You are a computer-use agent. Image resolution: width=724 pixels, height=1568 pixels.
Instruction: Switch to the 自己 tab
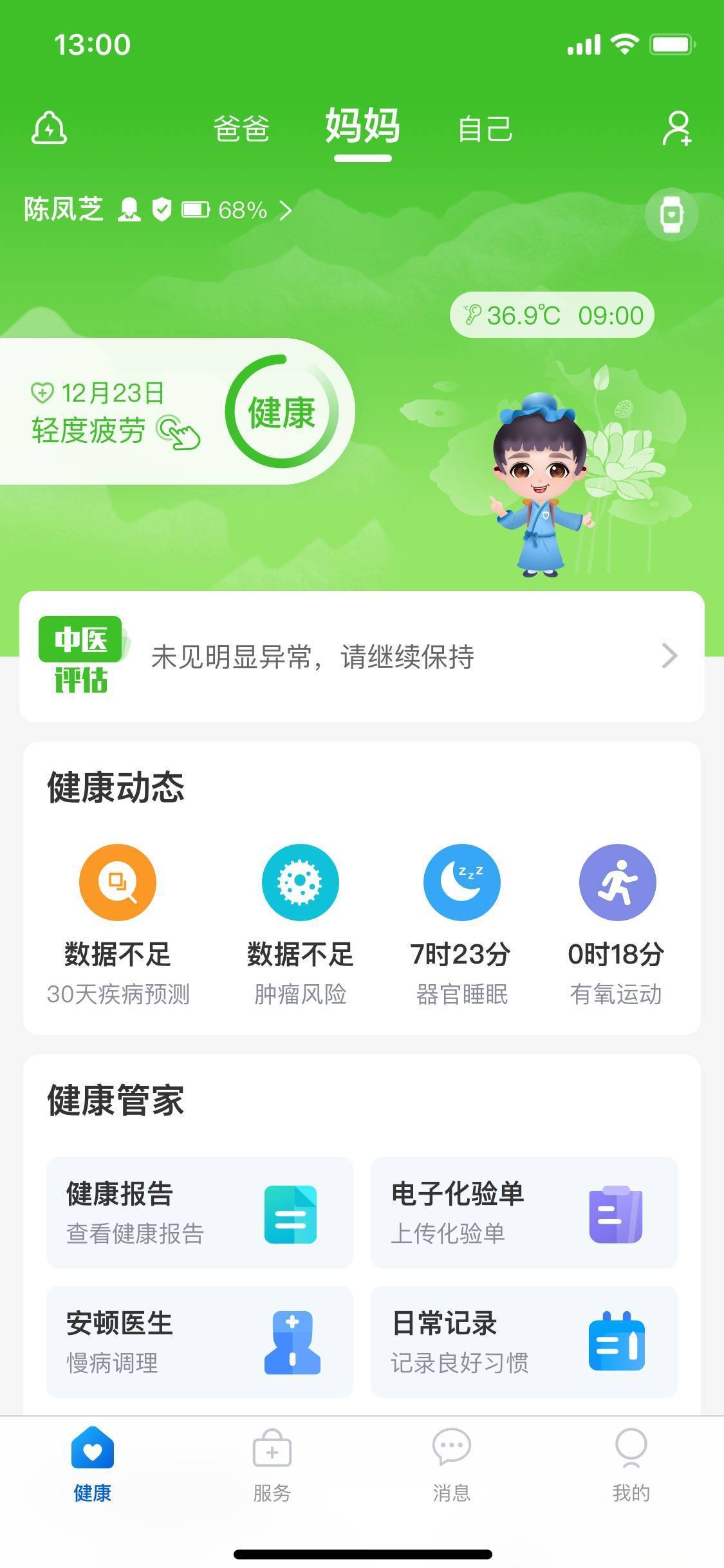pos(485,129)
